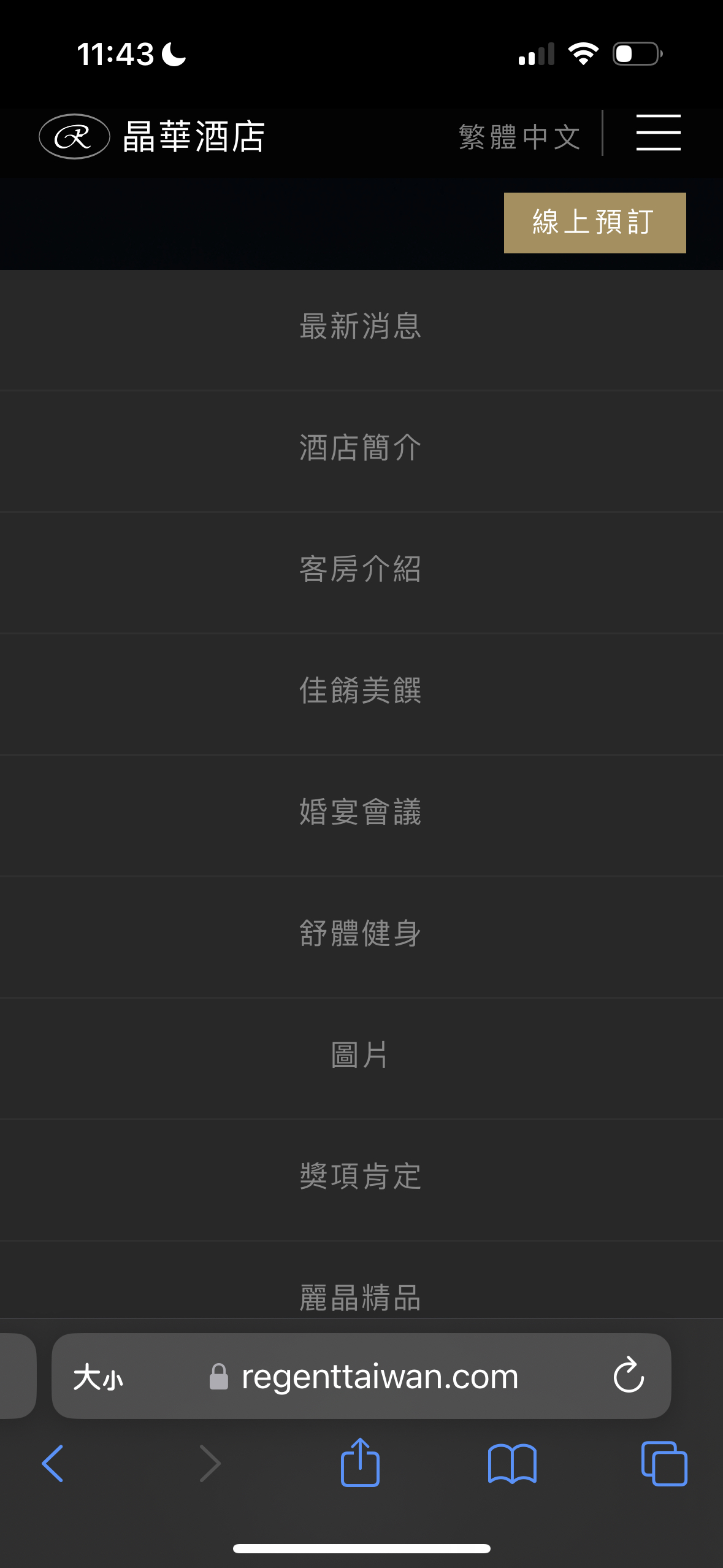Reload the page in the address bar

pos(629,1375)
